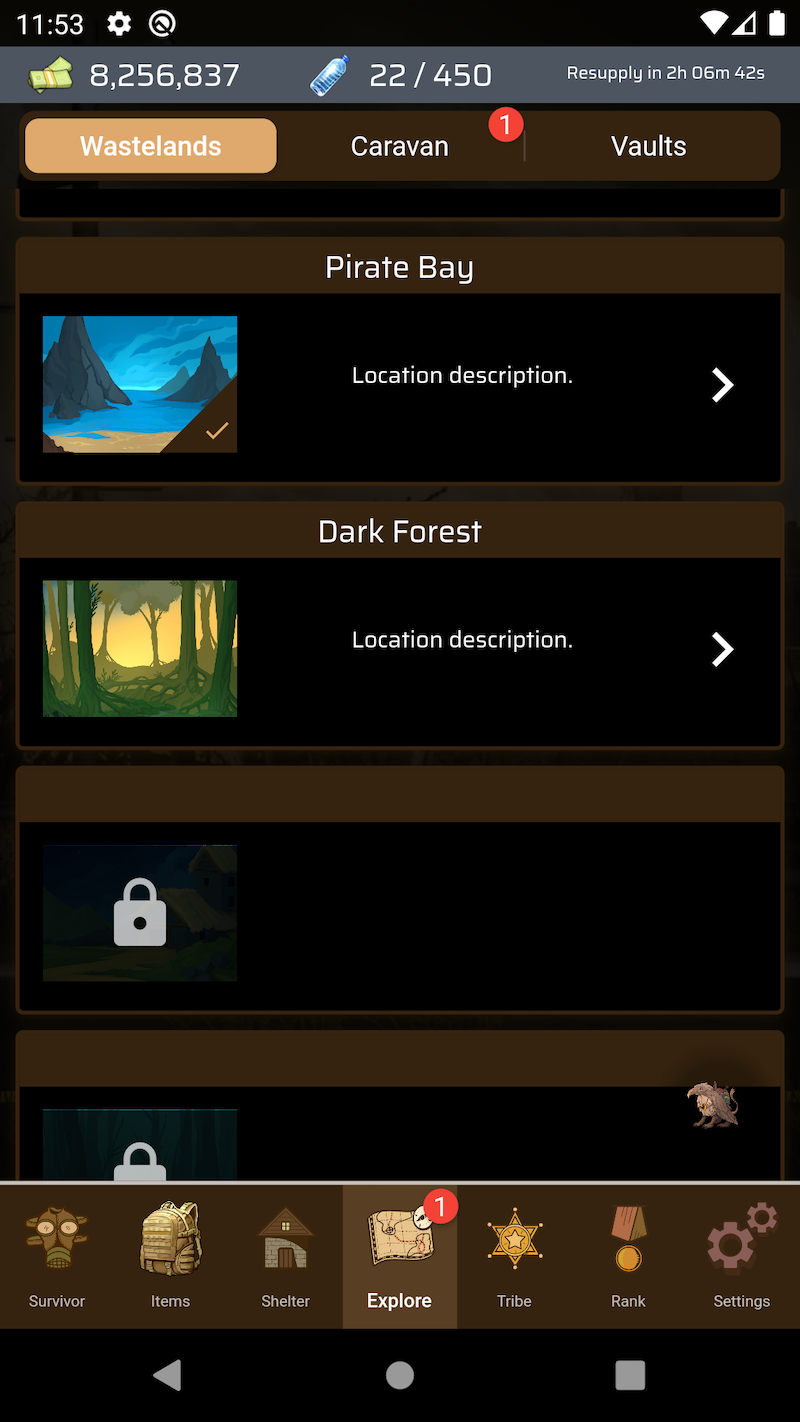Enter the Dark Forest location
Screen dimensions: 800x1422
coord(721,649)
